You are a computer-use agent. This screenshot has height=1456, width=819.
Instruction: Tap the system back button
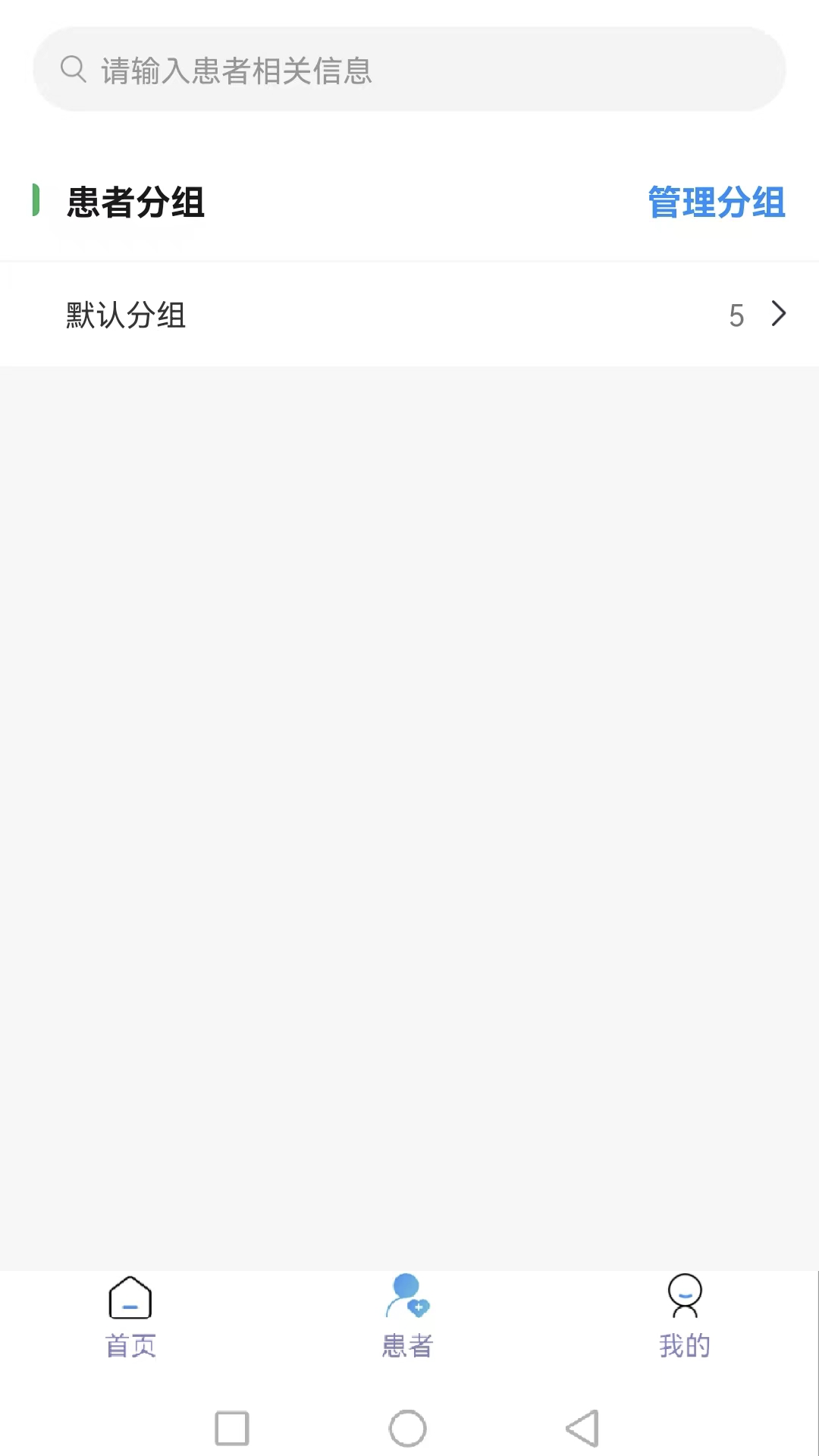(582, 1429)
